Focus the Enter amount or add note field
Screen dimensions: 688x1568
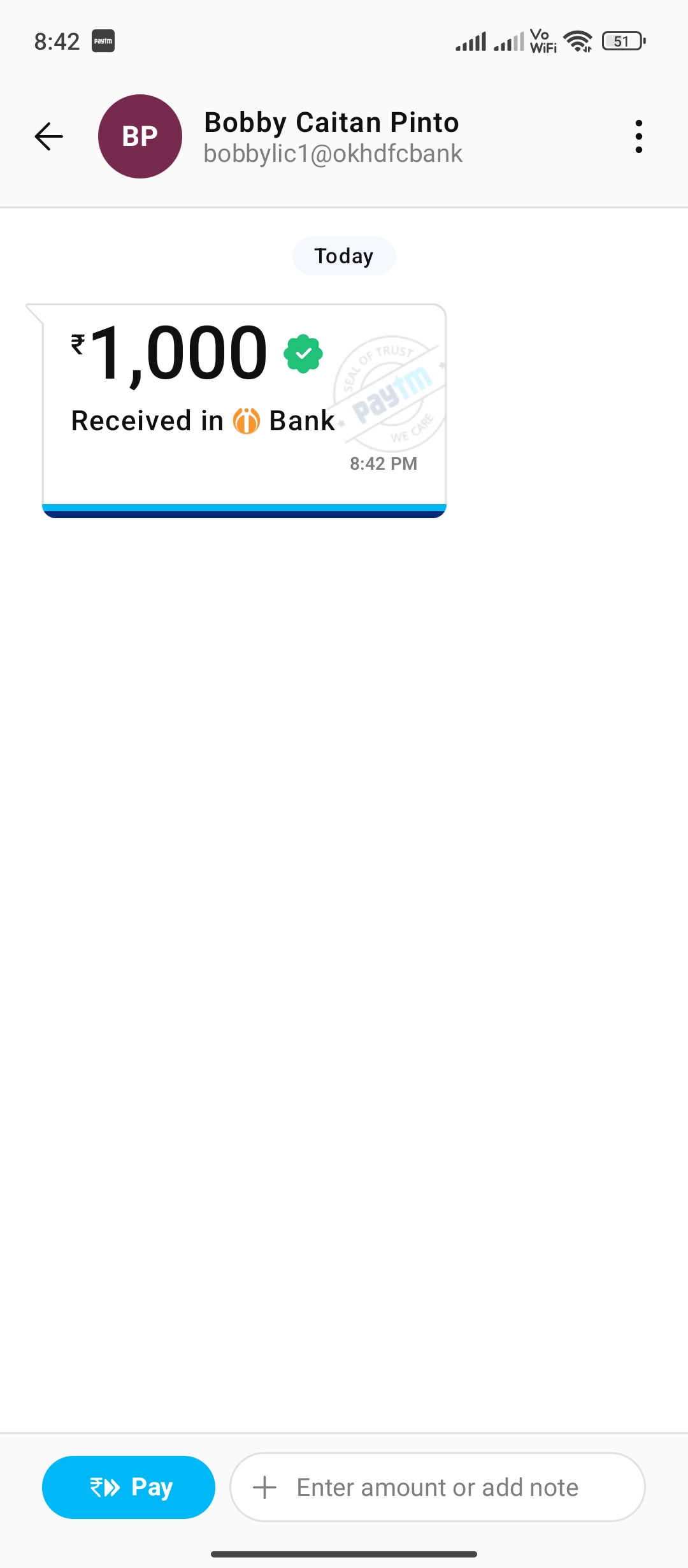[x=438, y=1487]
